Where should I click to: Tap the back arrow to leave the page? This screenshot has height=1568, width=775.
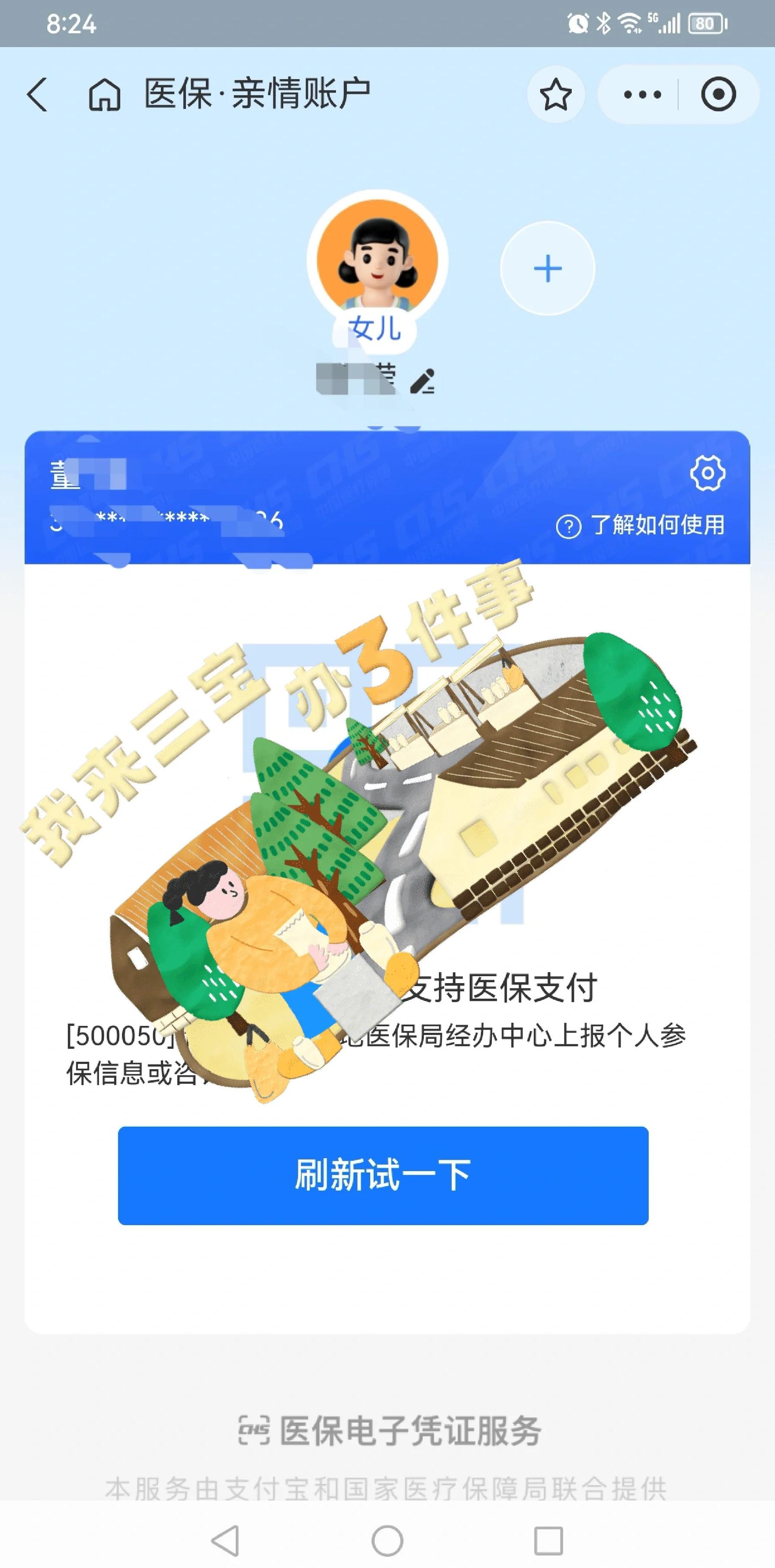38,94
